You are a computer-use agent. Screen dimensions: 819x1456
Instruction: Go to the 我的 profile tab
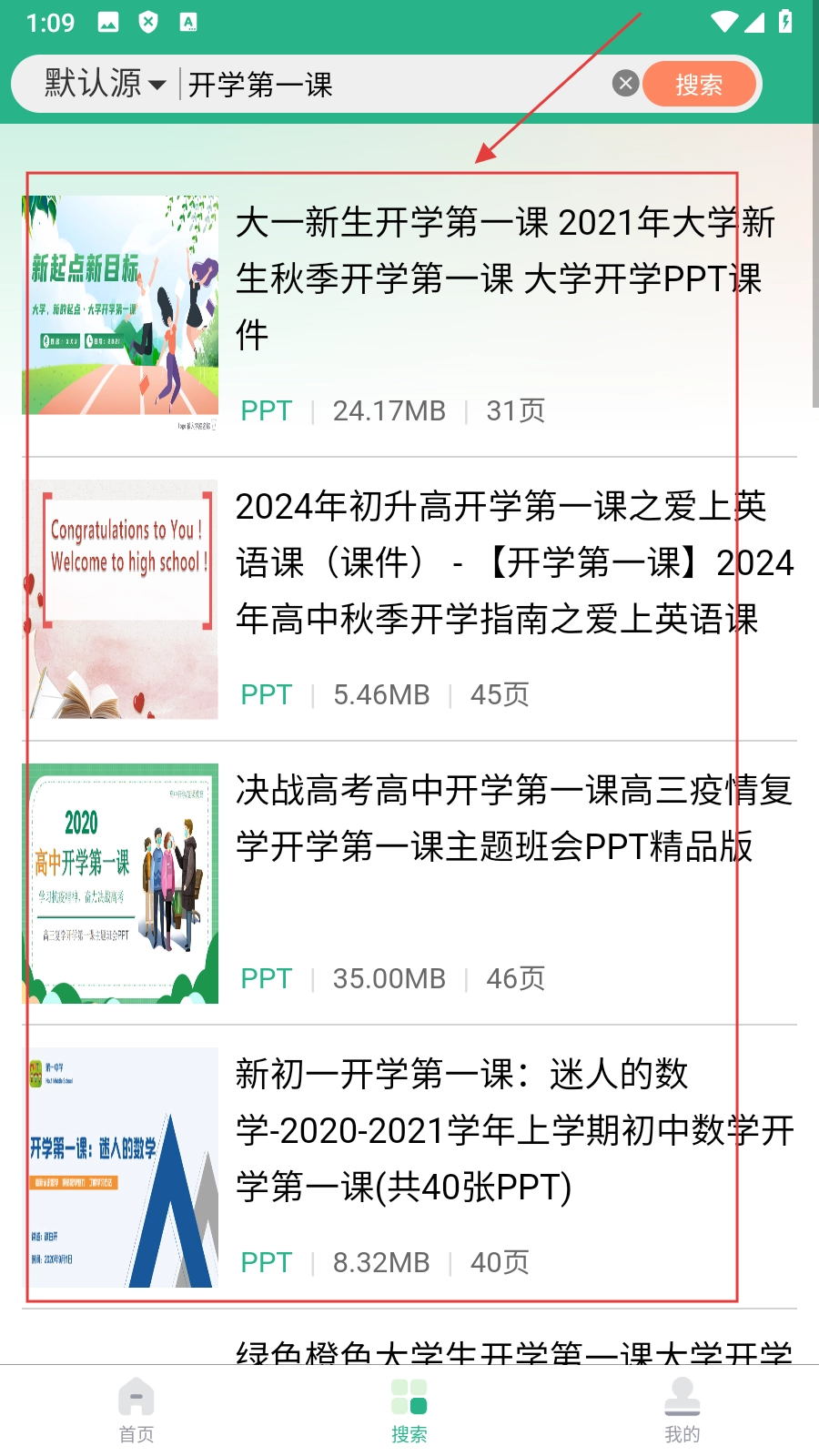[682, 1410]
